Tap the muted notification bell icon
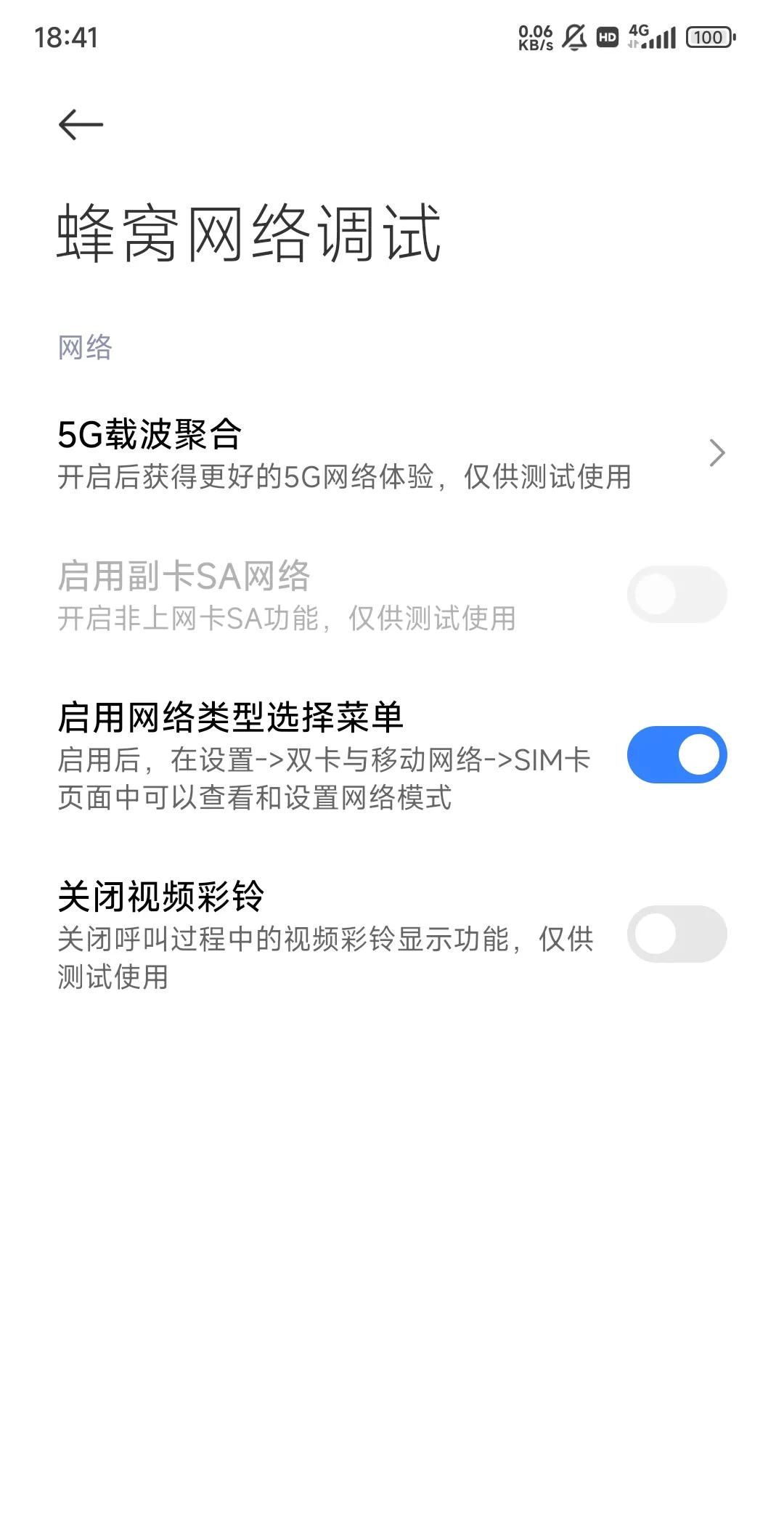Viewport: 784px width, 1516px height. (573, 36)
